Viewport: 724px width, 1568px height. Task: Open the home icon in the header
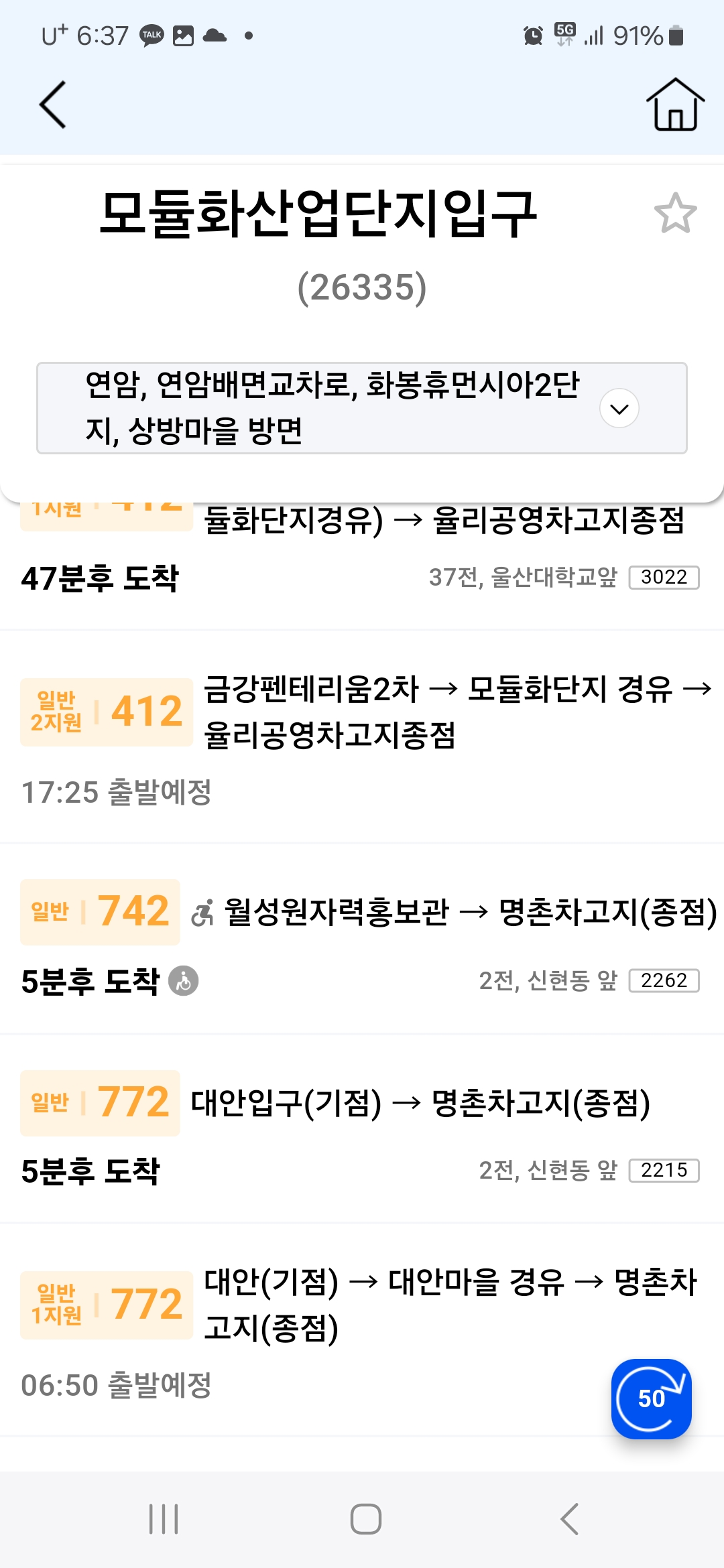click(675, 105)
